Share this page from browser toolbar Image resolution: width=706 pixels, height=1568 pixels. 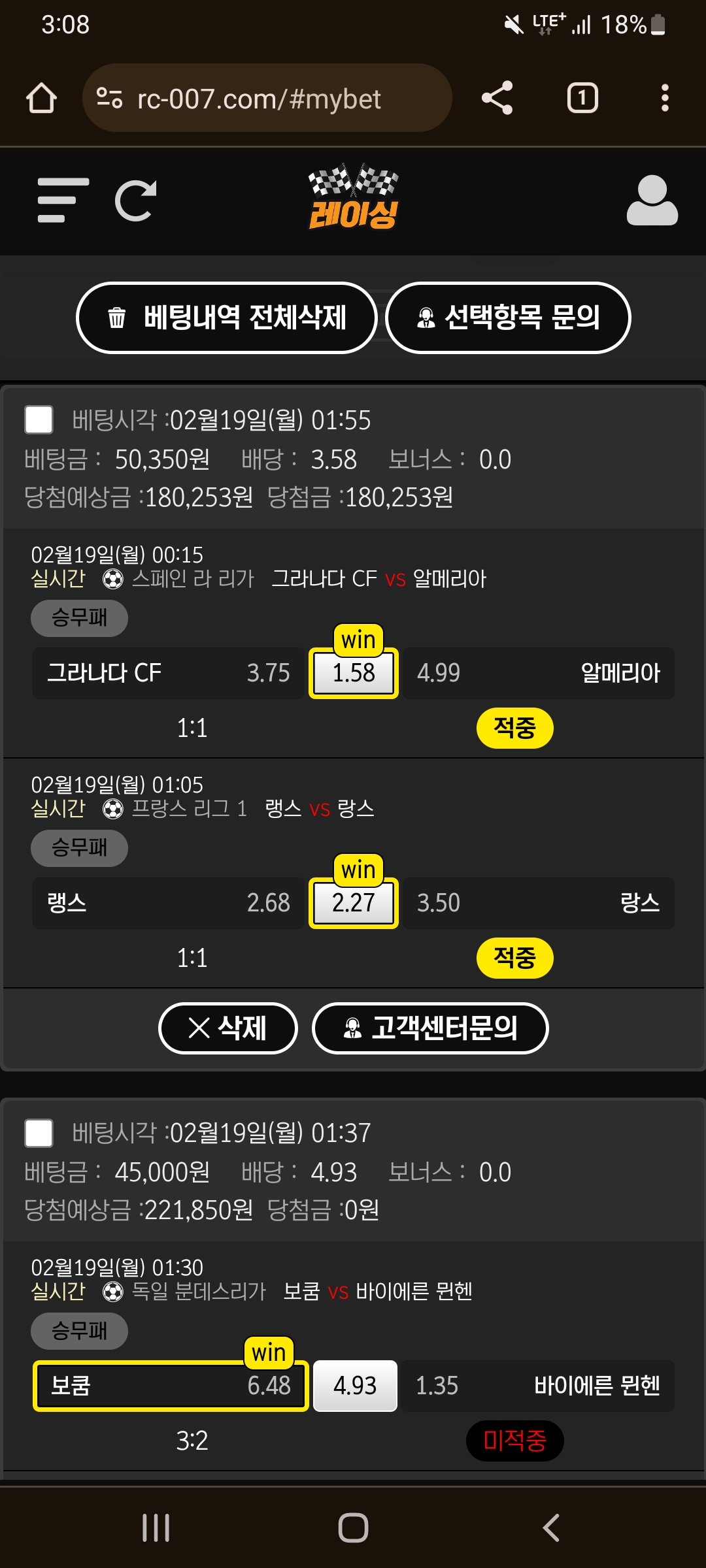497,99
